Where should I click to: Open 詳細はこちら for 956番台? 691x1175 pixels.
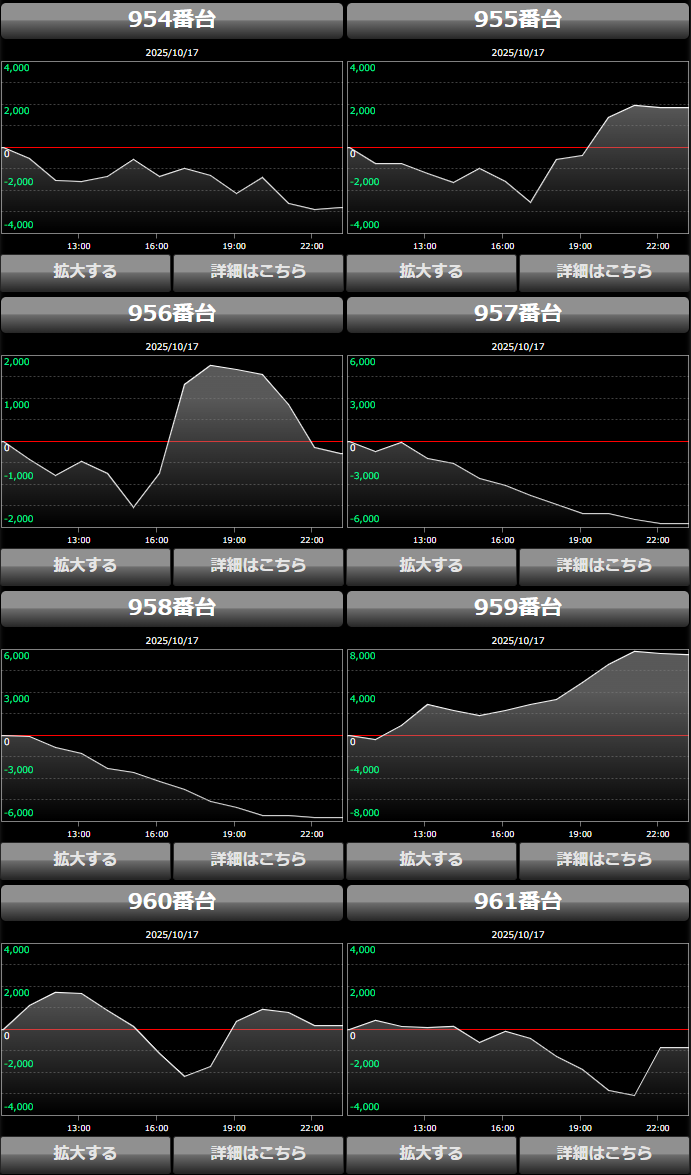coord(258,565)
